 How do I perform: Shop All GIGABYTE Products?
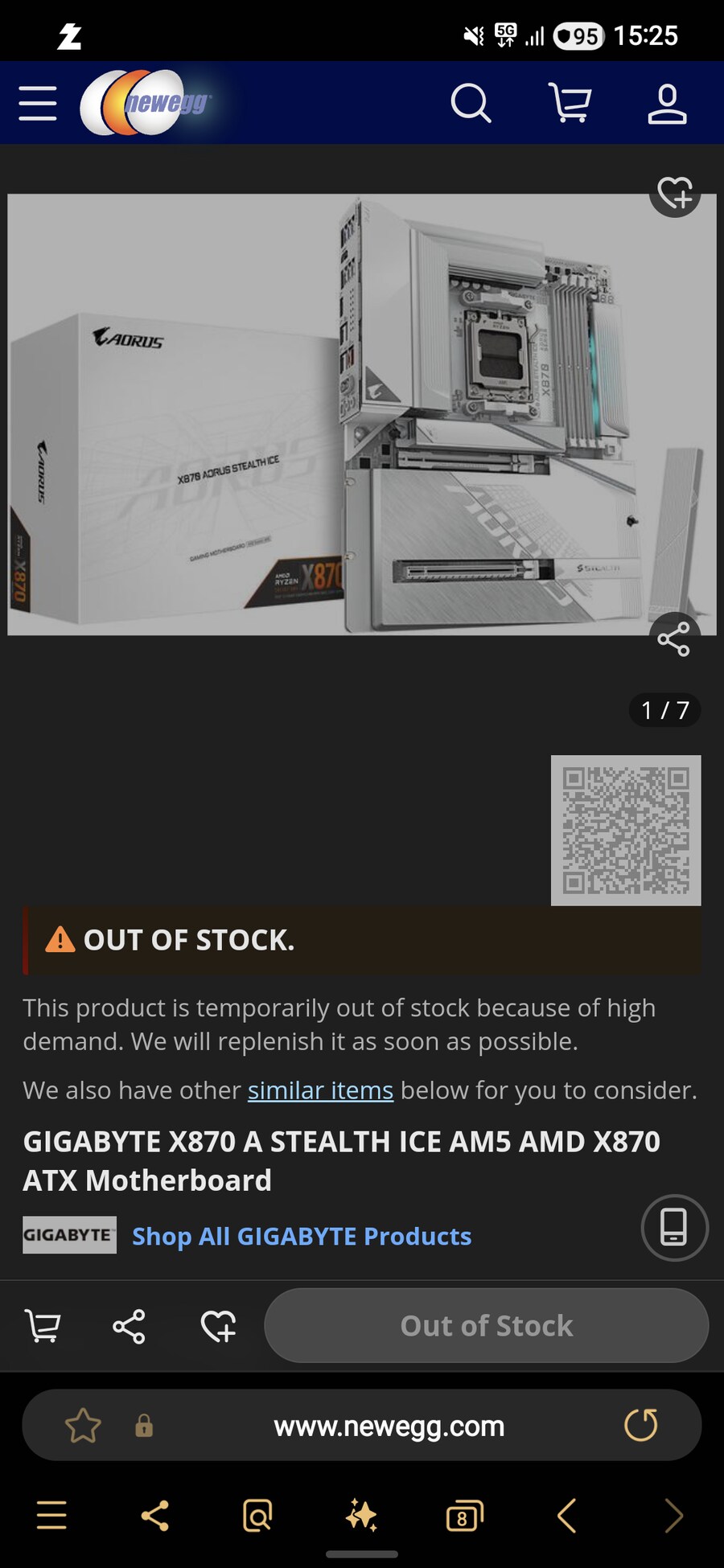(302, 1236)
